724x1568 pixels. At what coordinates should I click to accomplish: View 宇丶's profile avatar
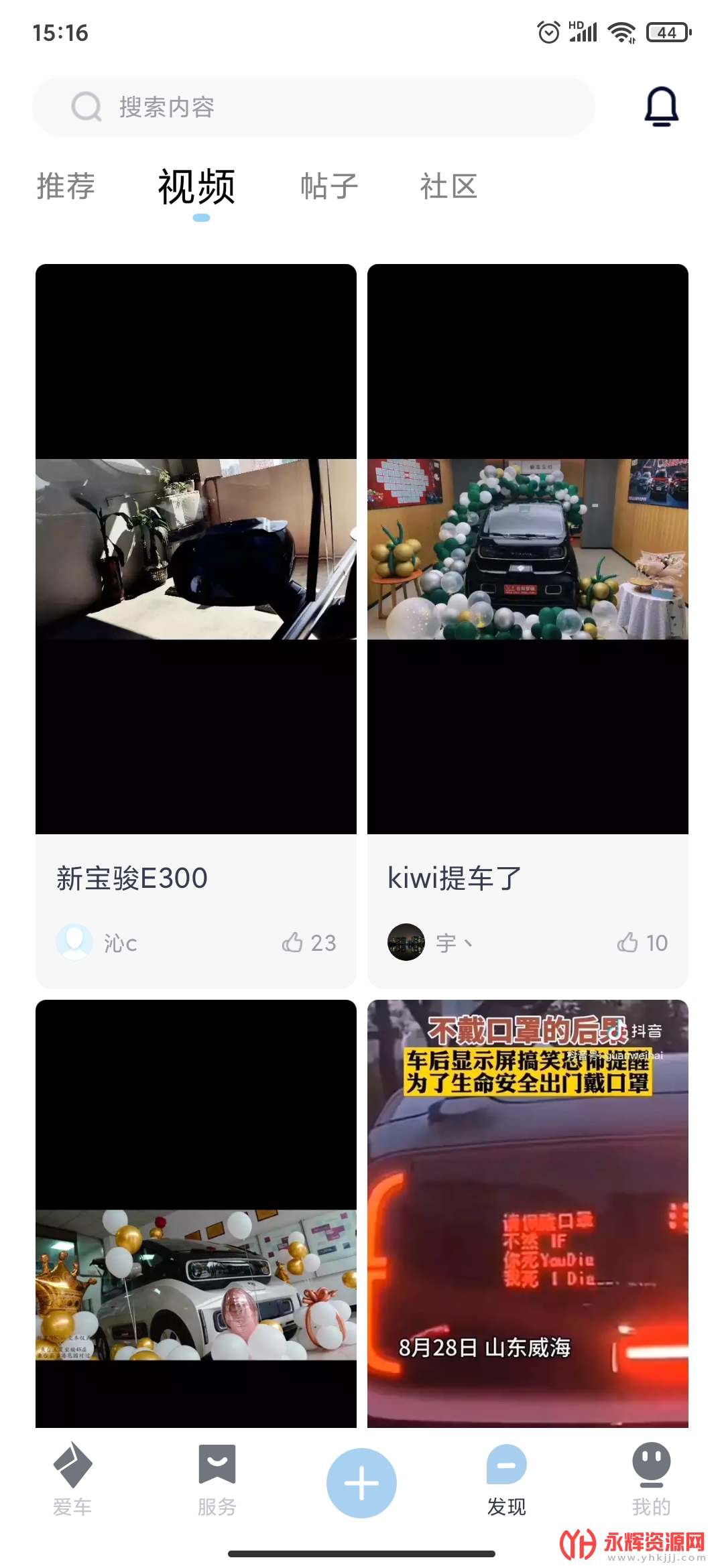click(x=406, y=942)
